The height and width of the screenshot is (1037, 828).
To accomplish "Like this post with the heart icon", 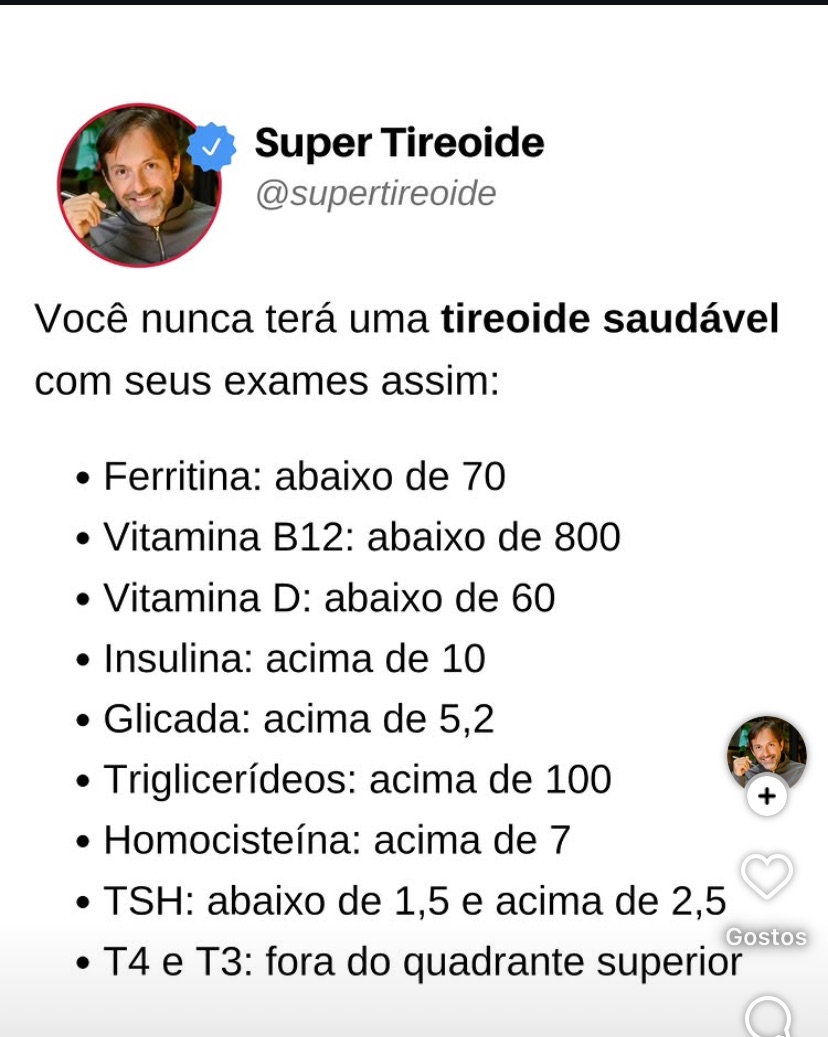I will click(x=766, y=877).
